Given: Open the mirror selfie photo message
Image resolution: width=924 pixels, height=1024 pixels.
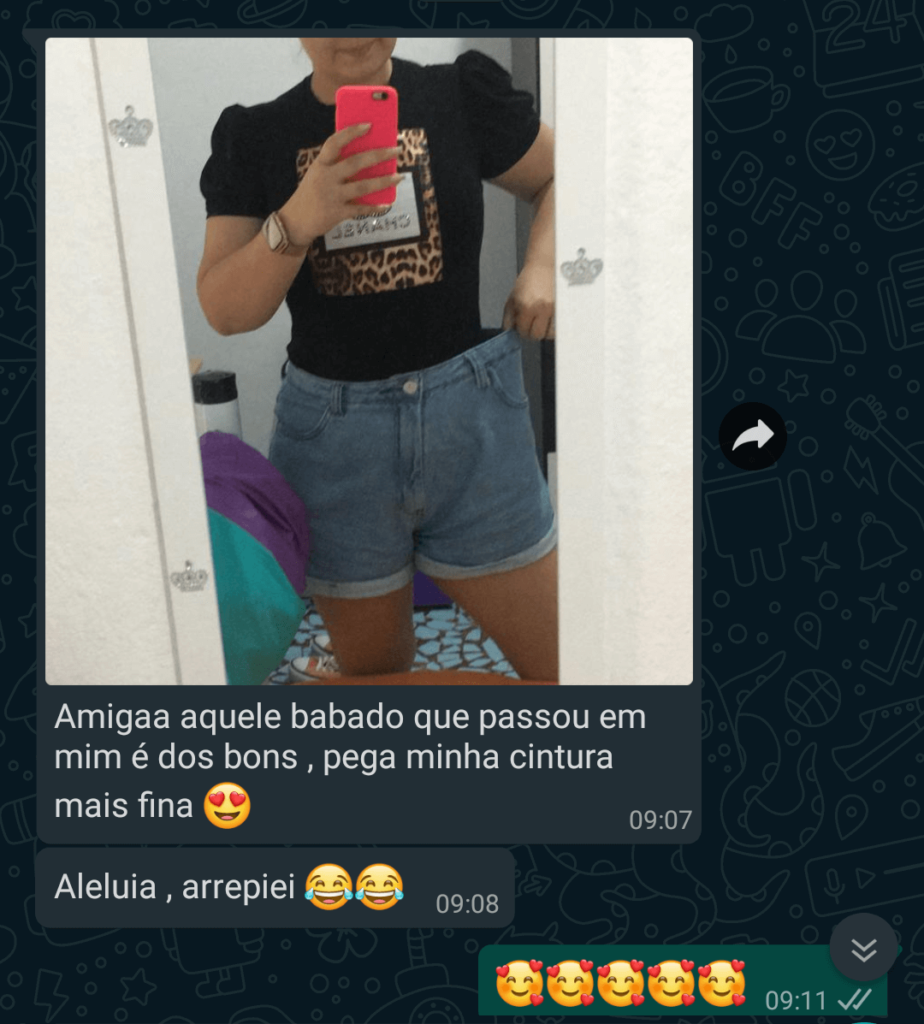Looking at the screenshot, I should coord(369,361).
